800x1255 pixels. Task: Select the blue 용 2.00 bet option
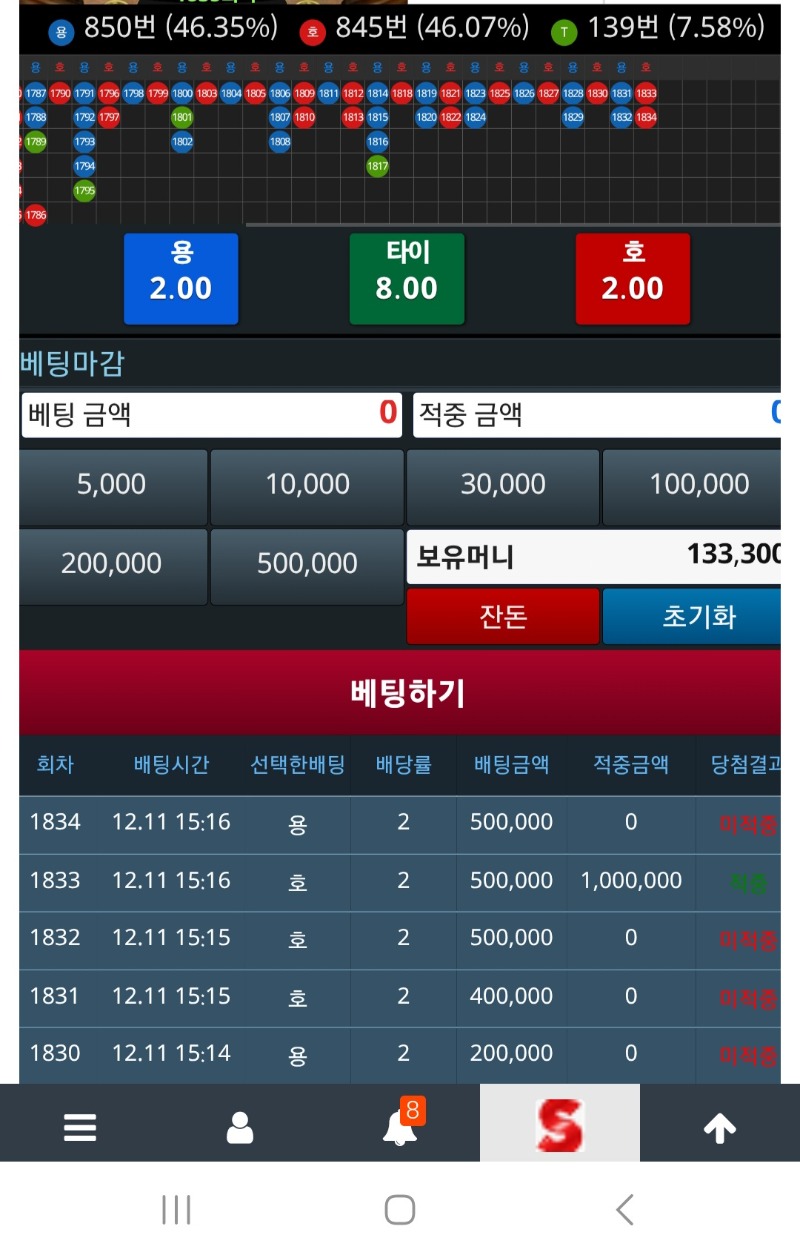pos(181,279)
